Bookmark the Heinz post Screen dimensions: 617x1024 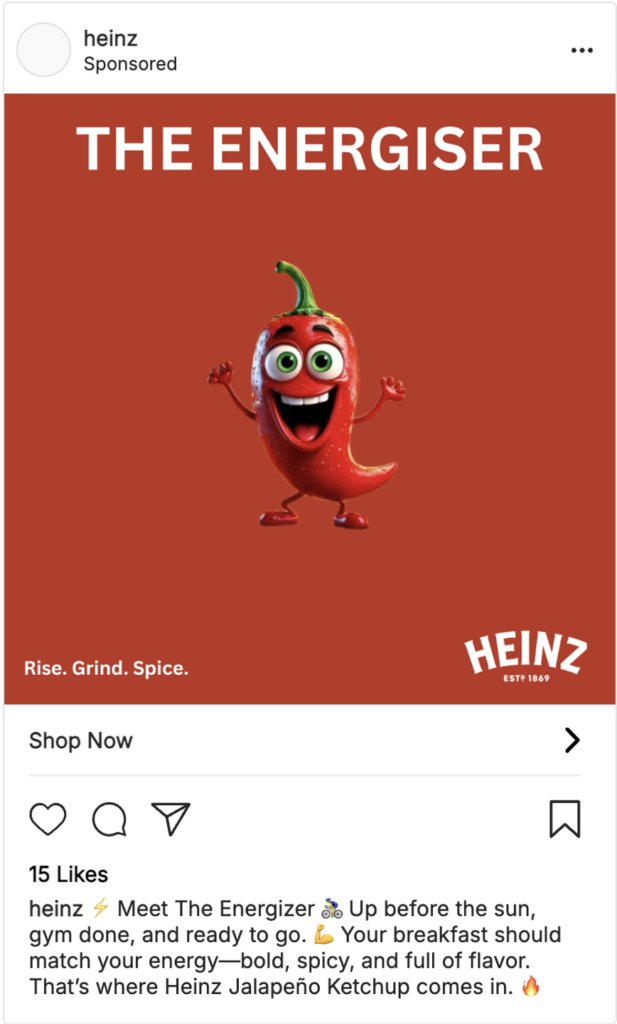coord(564,819)
